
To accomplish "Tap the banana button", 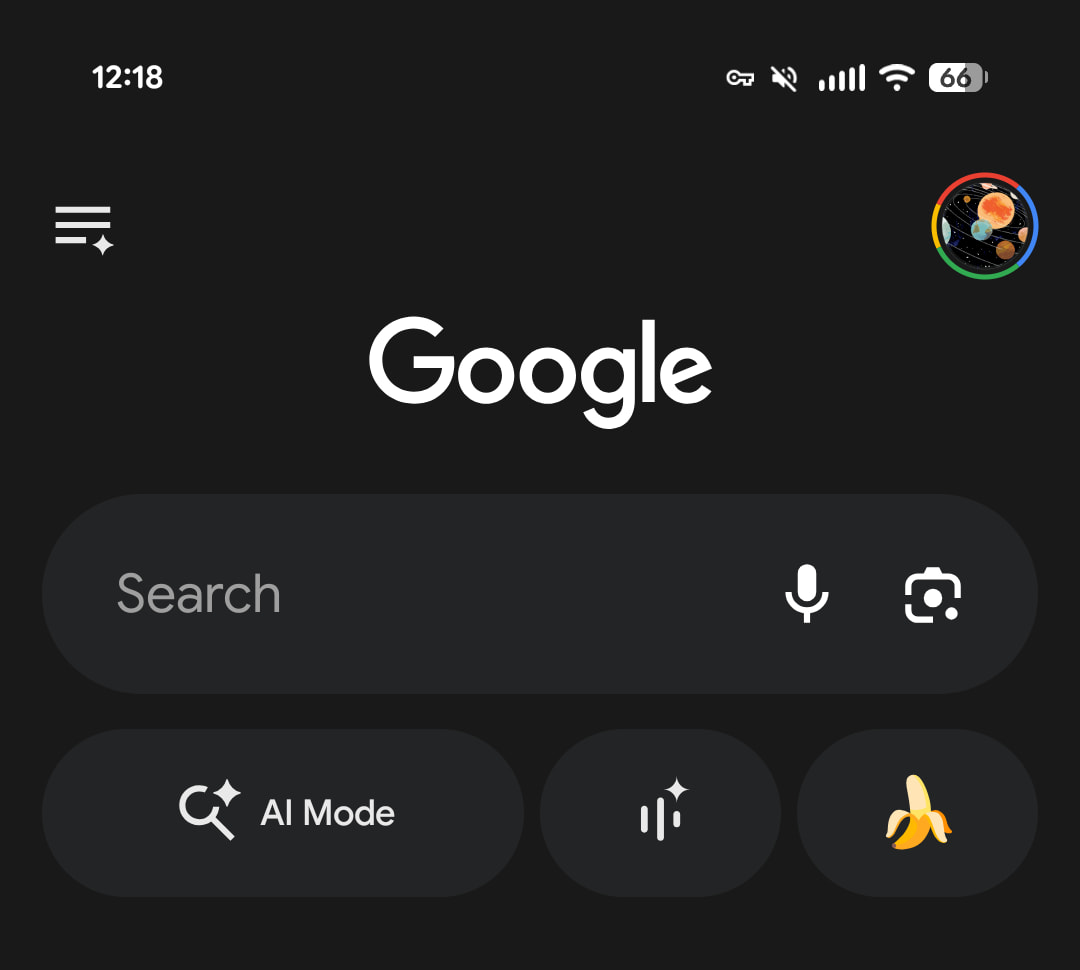I will pos(917,812).
